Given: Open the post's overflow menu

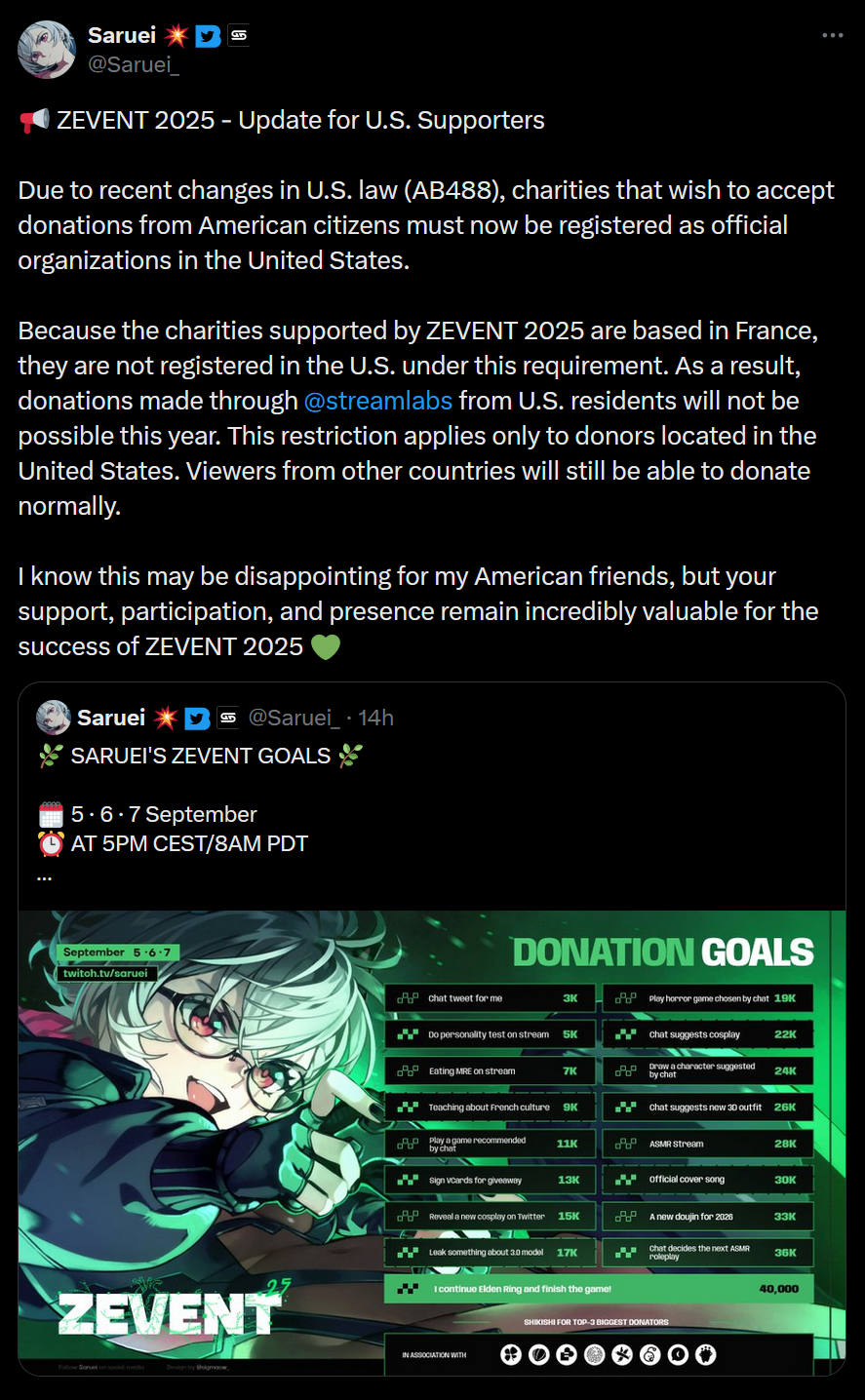Looking at the screenshot, I should [x=832, y=35].
